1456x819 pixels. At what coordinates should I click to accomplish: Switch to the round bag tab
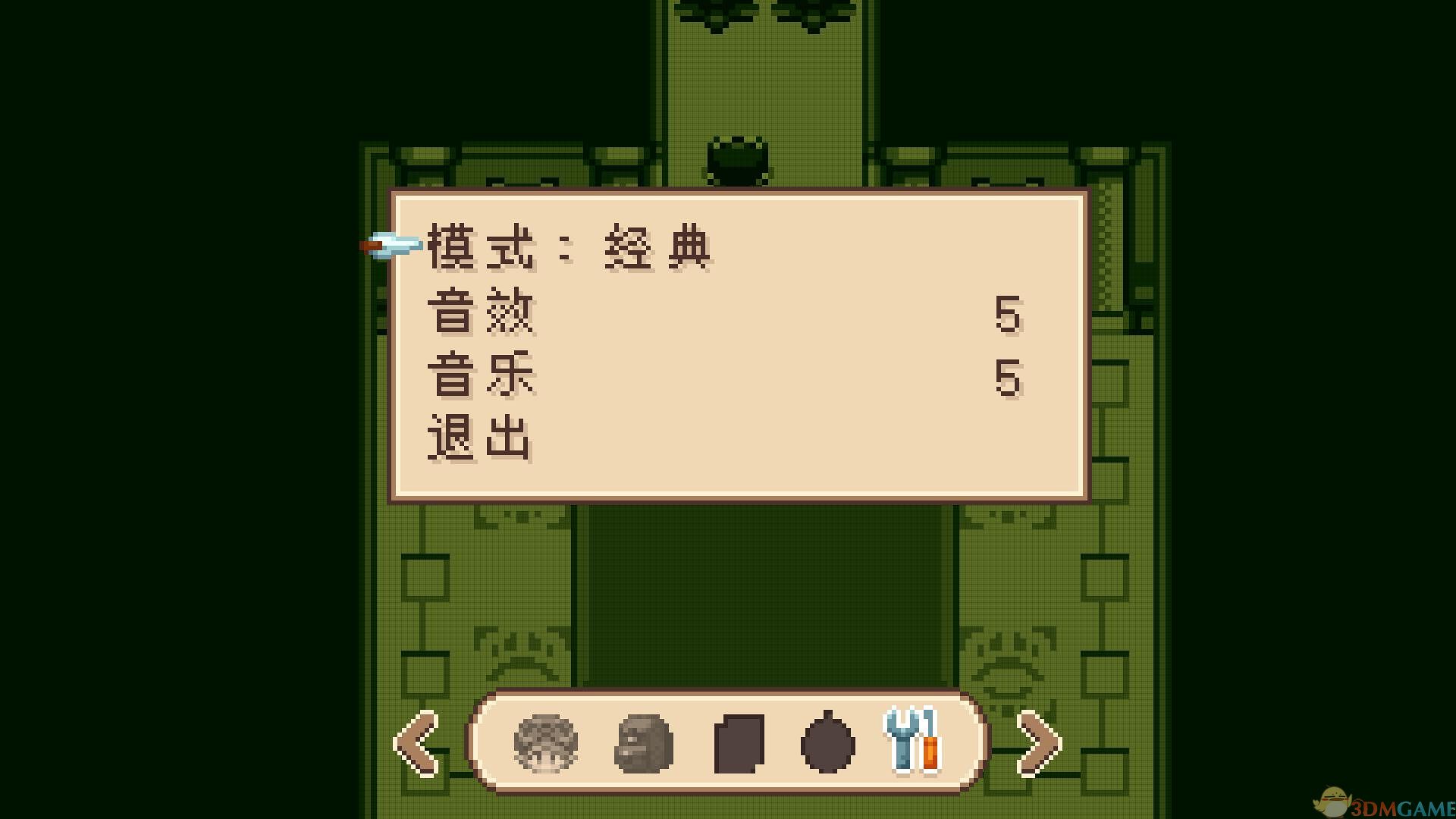(x=827, y=743)
